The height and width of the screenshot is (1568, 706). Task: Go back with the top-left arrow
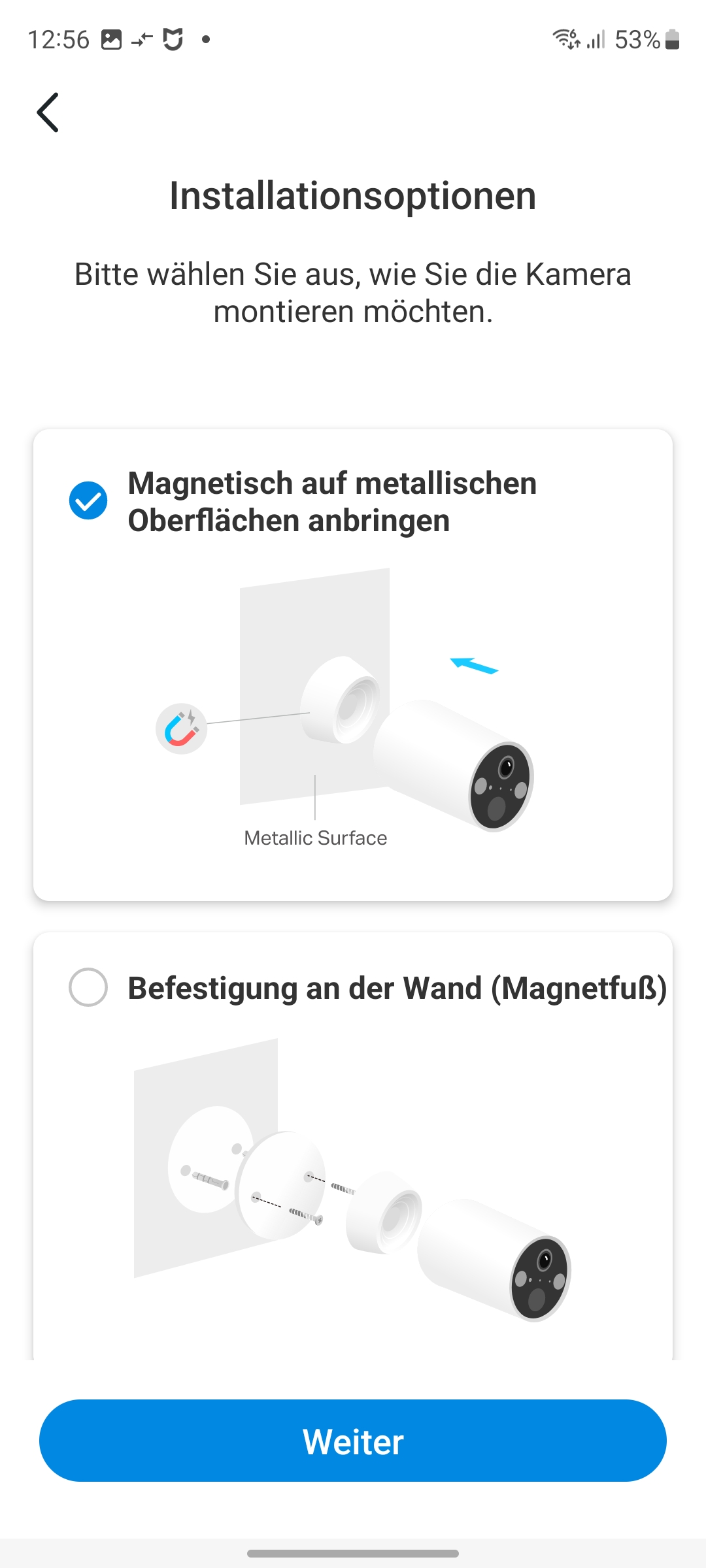(x=48, y=112)
